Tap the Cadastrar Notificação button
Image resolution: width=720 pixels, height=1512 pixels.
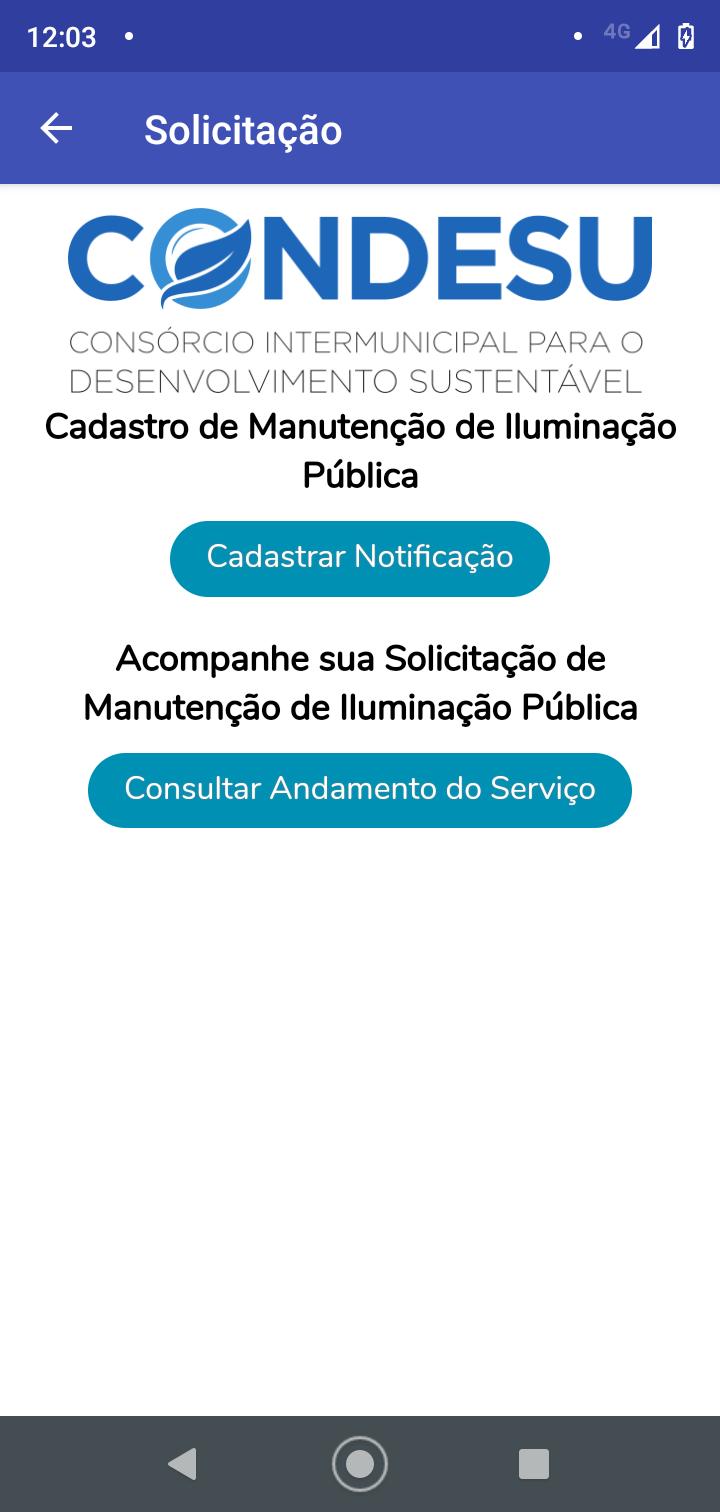359,558
